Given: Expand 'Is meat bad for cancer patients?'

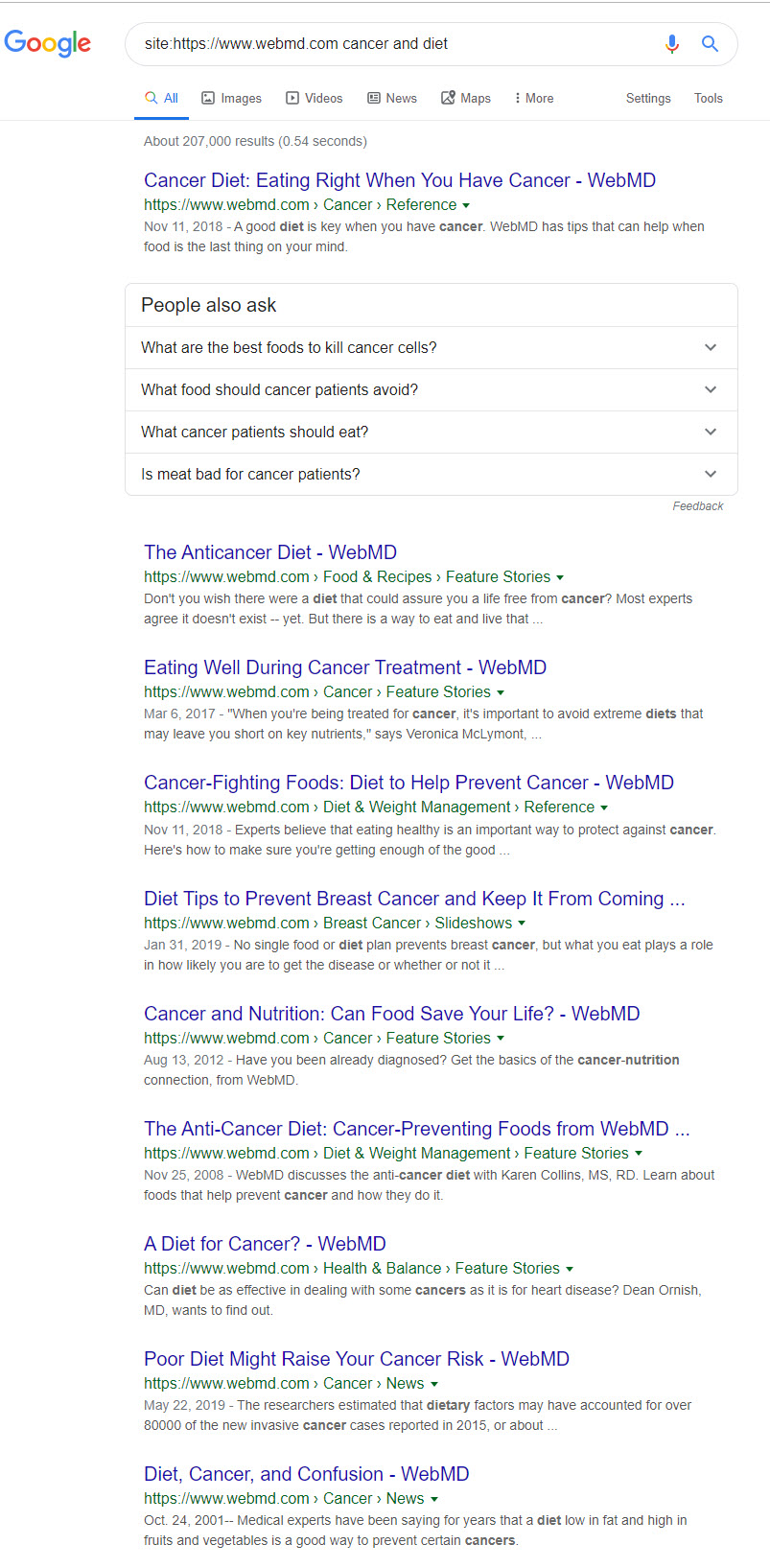Looking at the screenshot, I should coord(431,474).
